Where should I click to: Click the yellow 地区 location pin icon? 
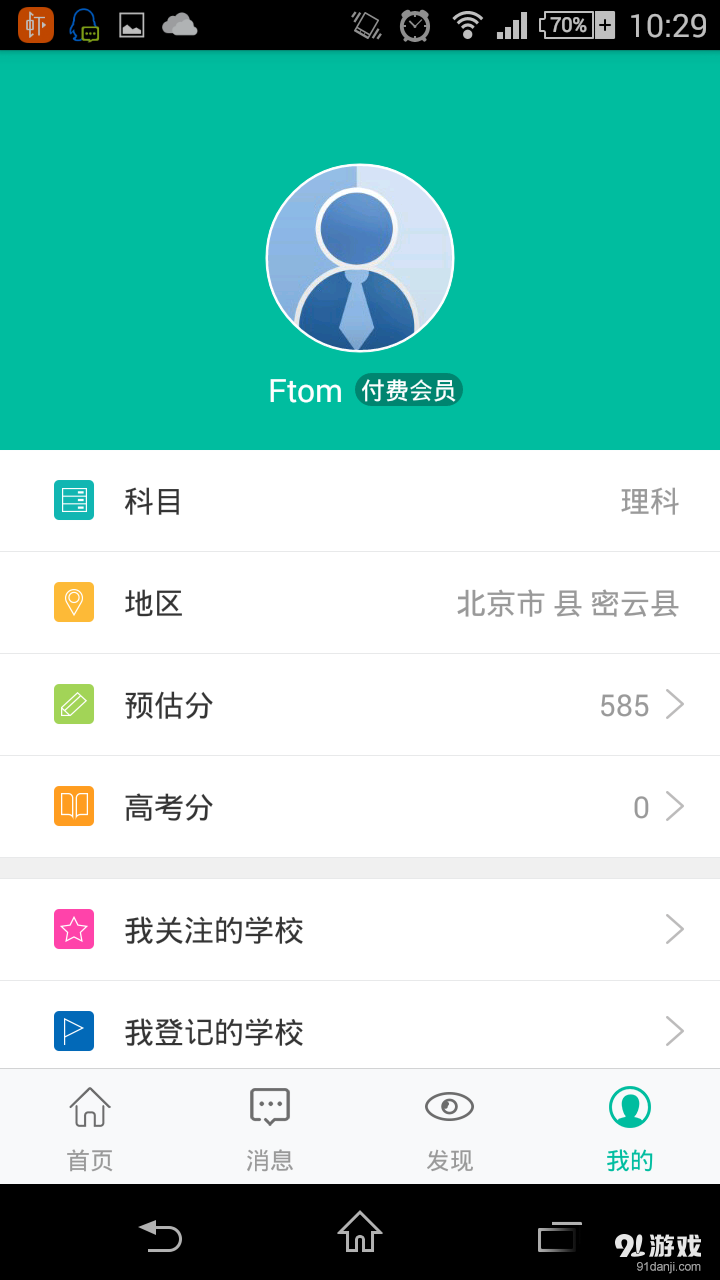(73, 602)
